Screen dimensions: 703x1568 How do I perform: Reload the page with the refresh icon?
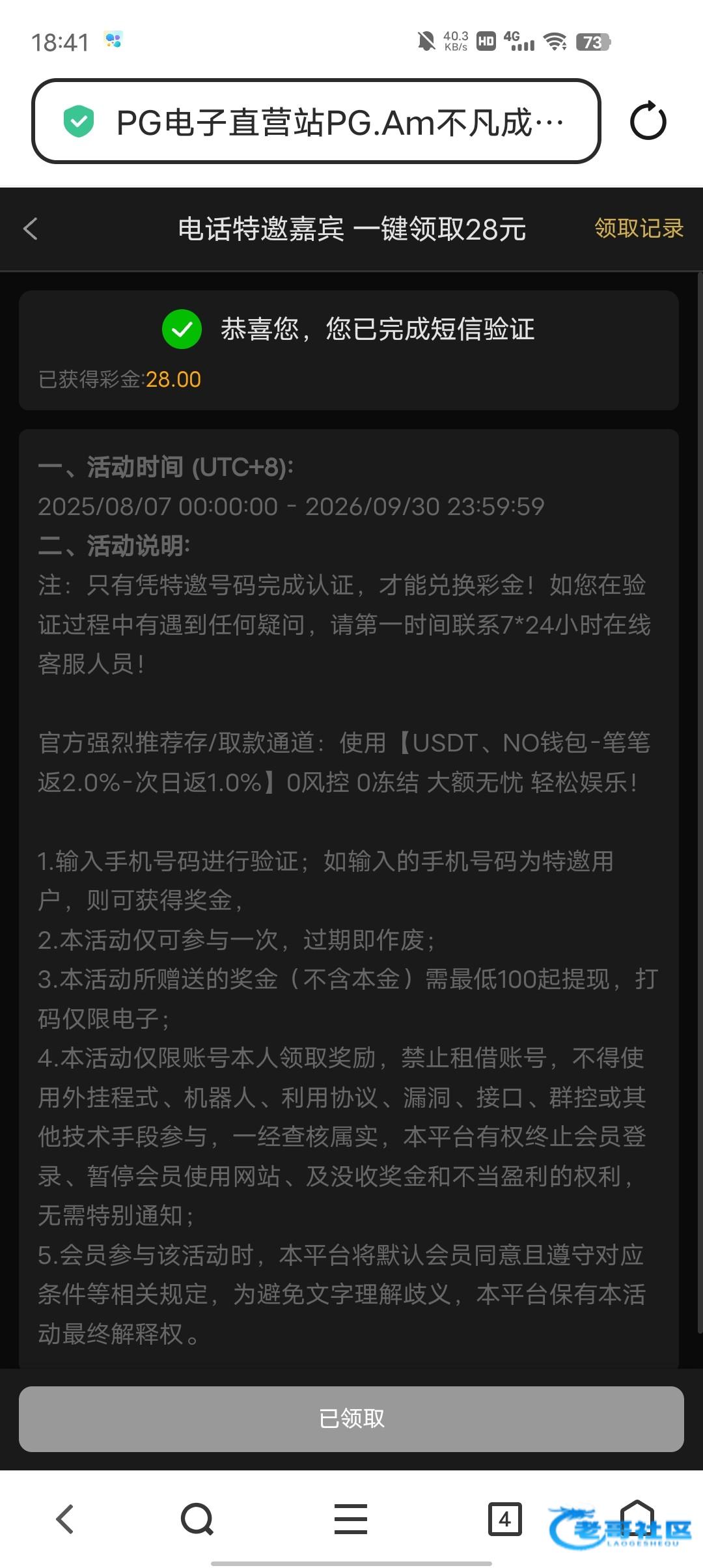click(x=648, y=121)
